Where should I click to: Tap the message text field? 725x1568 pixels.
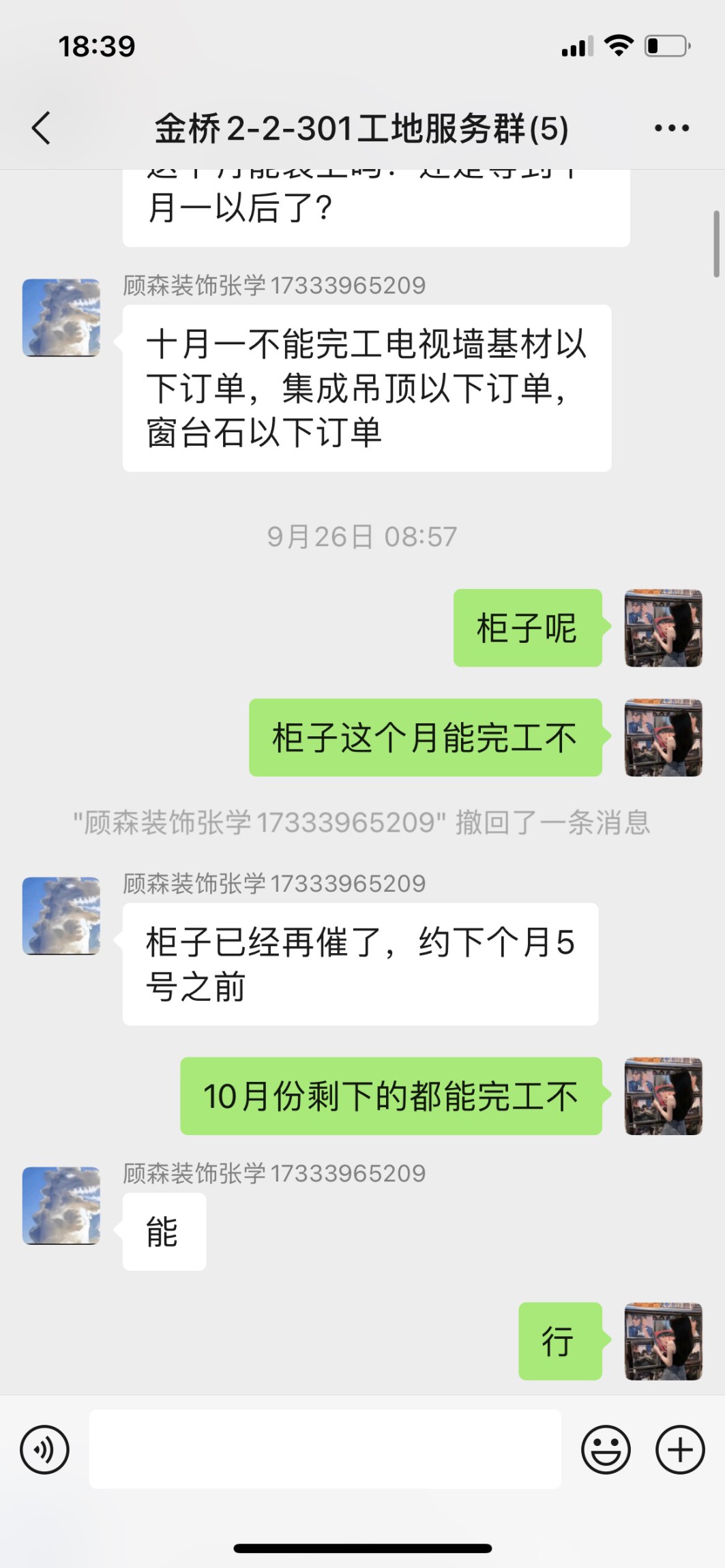[325, 1449]
